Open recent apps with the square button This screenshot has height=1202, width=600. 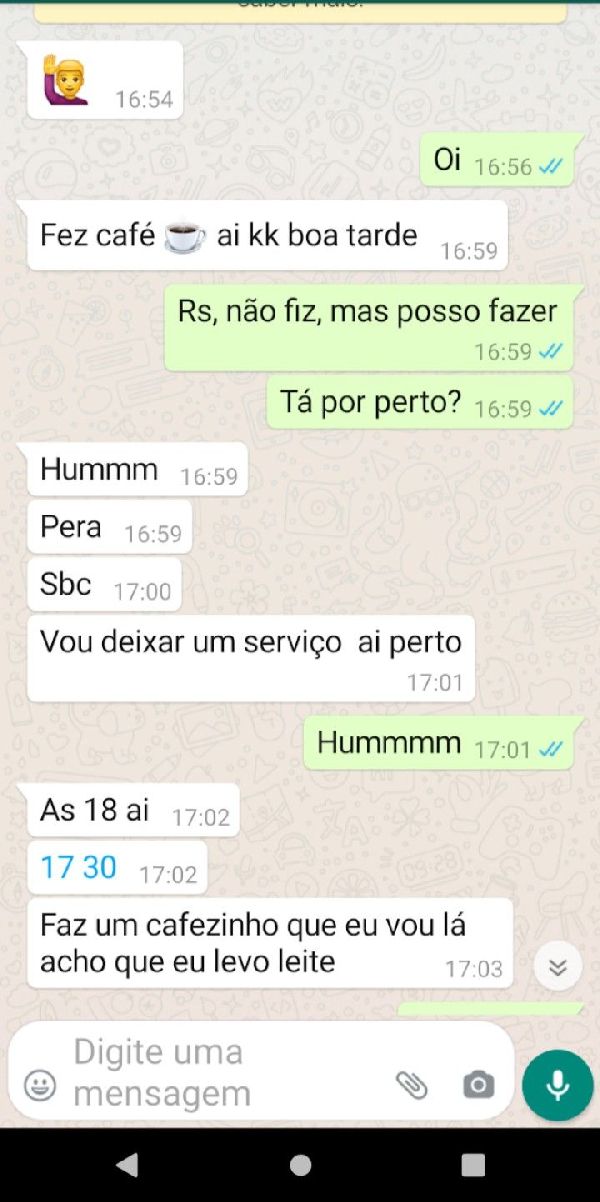coord(473,1165)
